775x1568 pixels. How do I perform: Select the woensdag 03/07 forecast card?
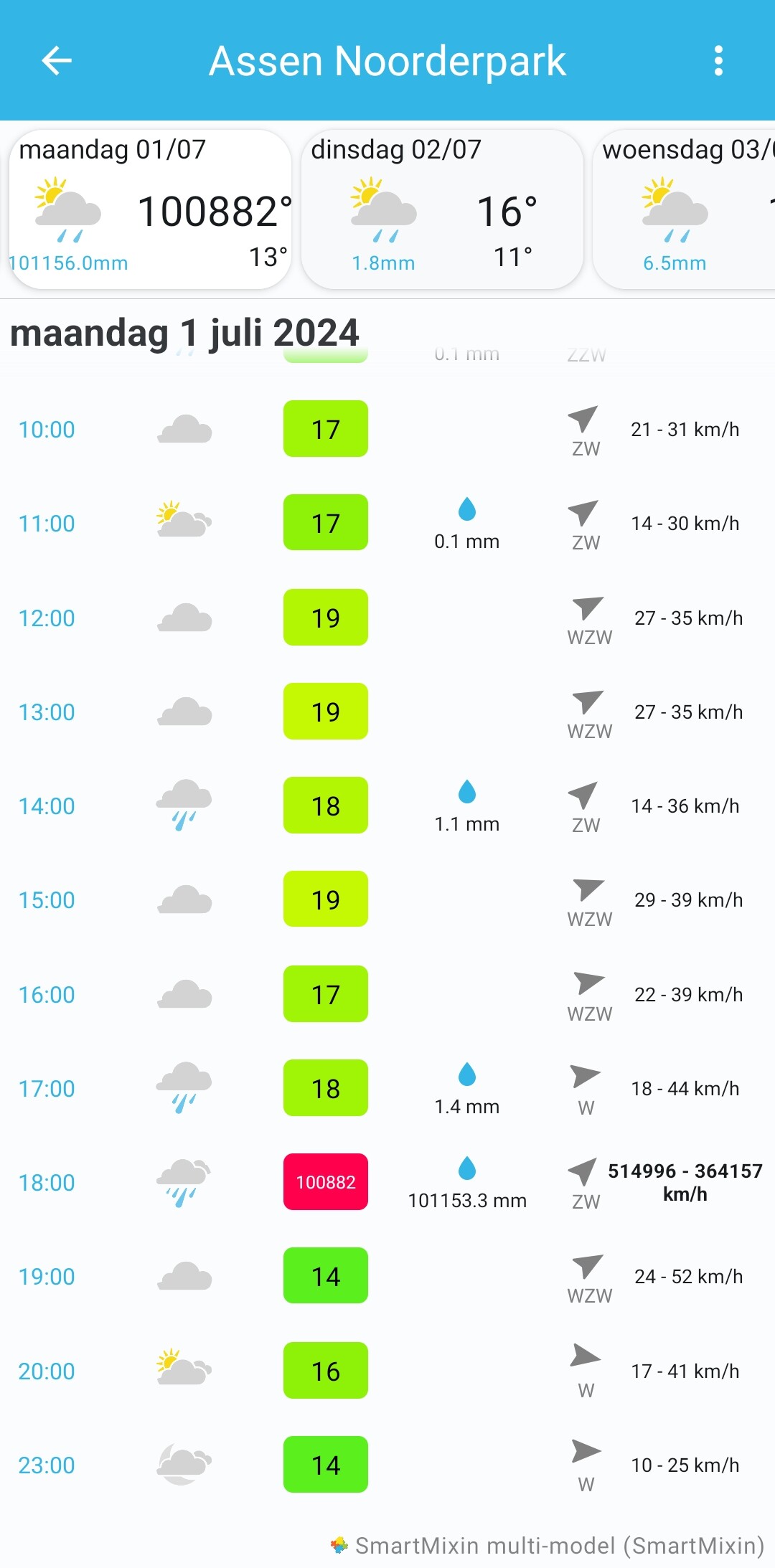point(684,209)
